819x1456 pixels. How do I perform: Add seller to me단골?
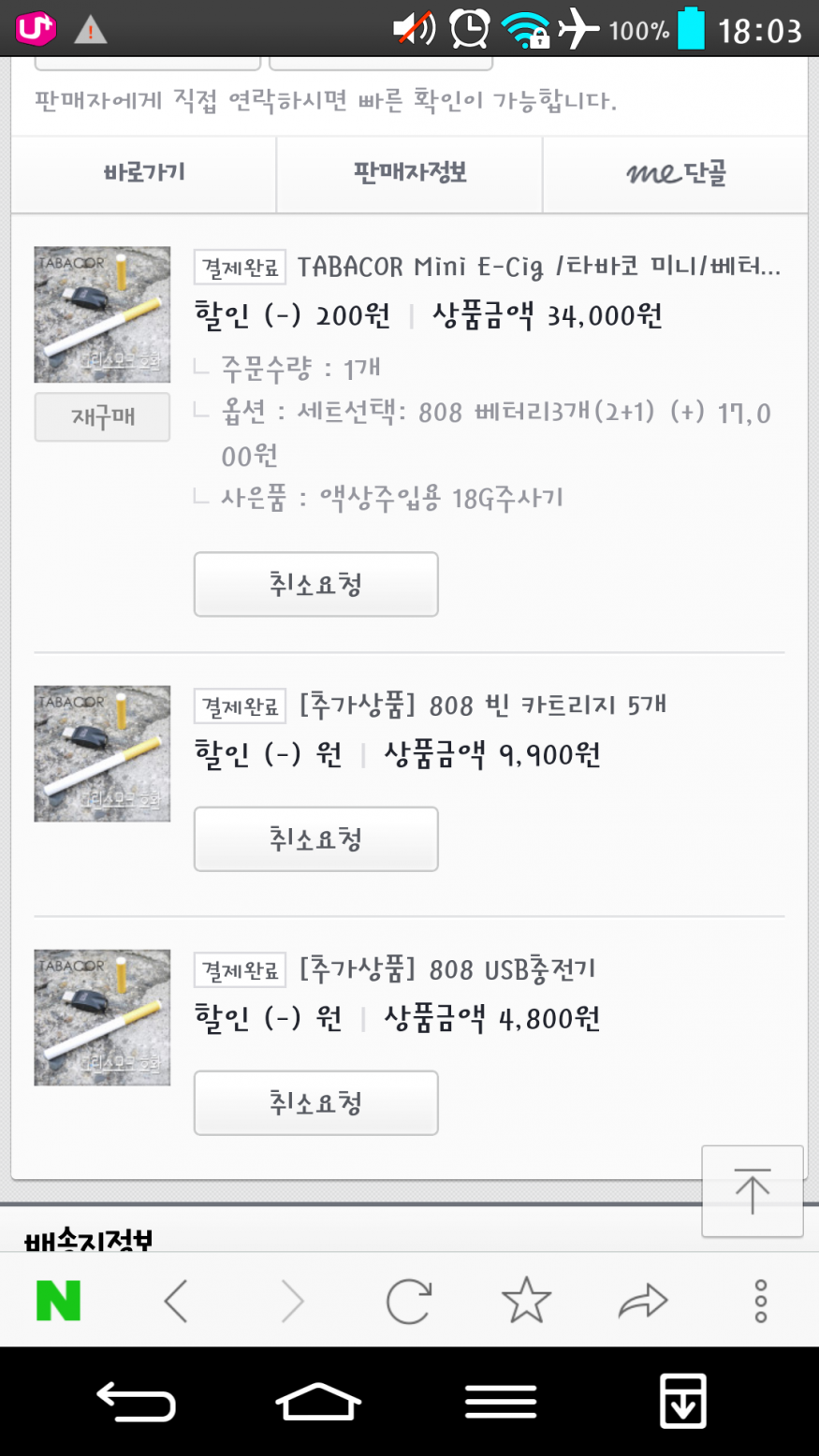(675, 174)
